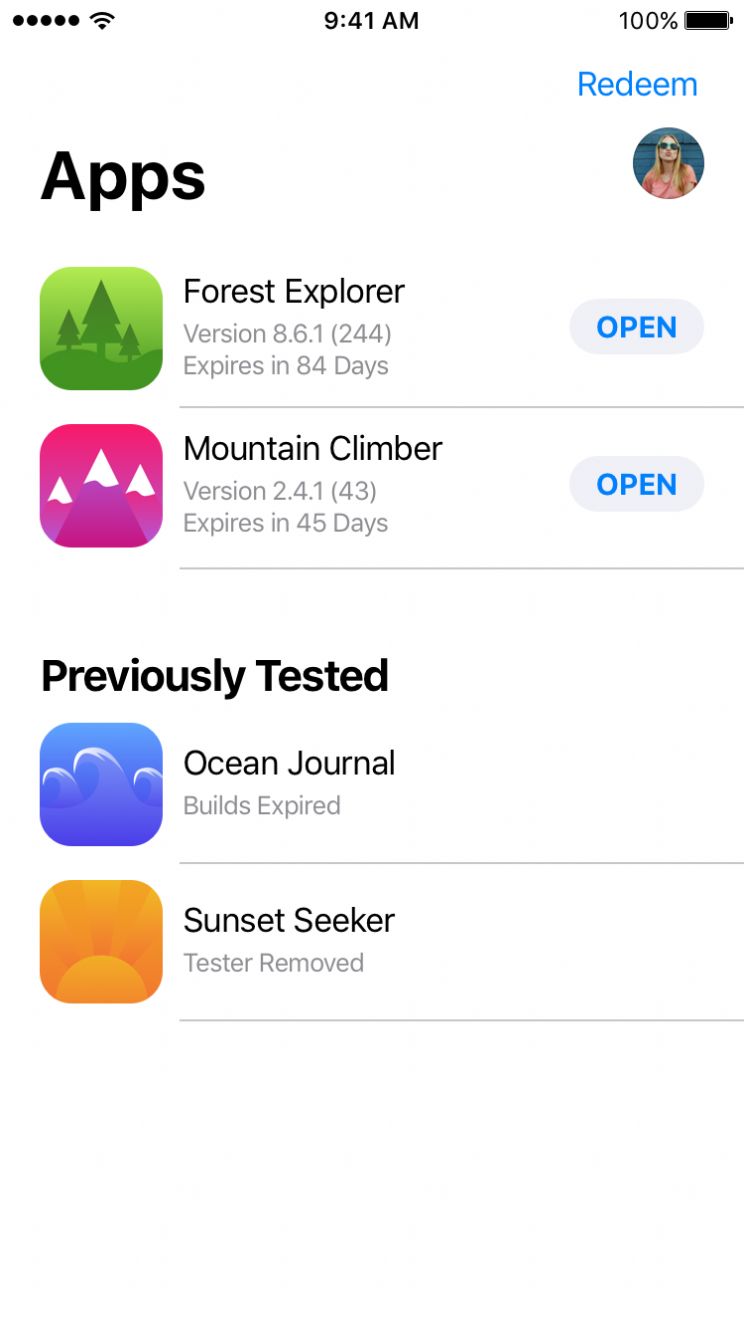Tap the Tester Removed label under Sunset Seeker
The width and height of the screenshot is (744, 1328).
(x=272, y=963)
